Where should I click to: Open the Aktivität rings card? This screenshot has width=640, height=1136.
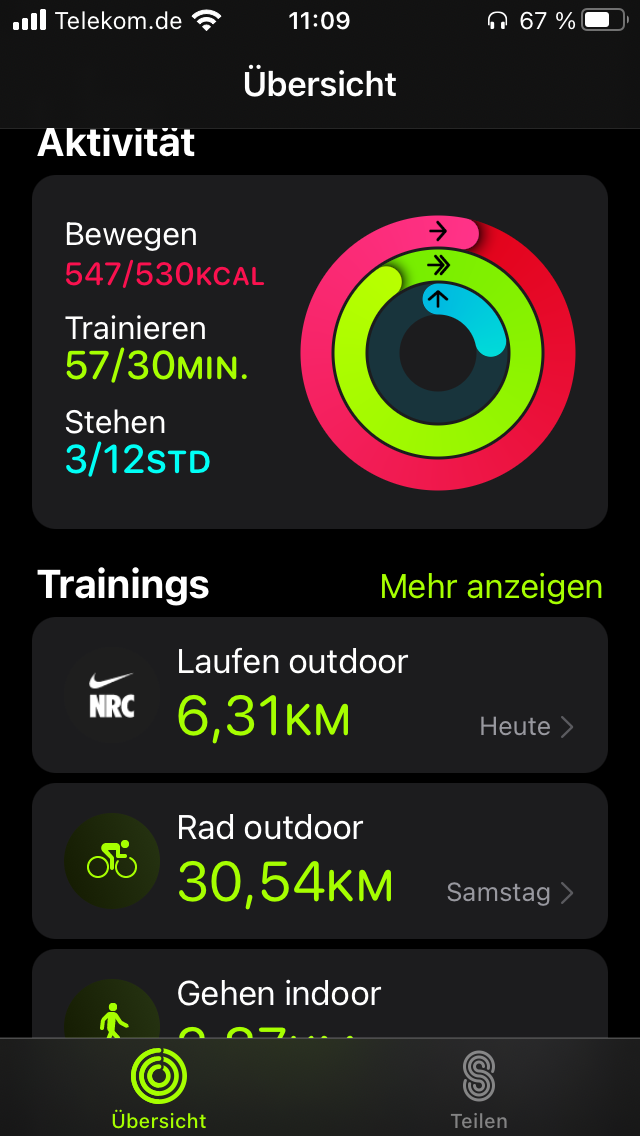(320, 352)
